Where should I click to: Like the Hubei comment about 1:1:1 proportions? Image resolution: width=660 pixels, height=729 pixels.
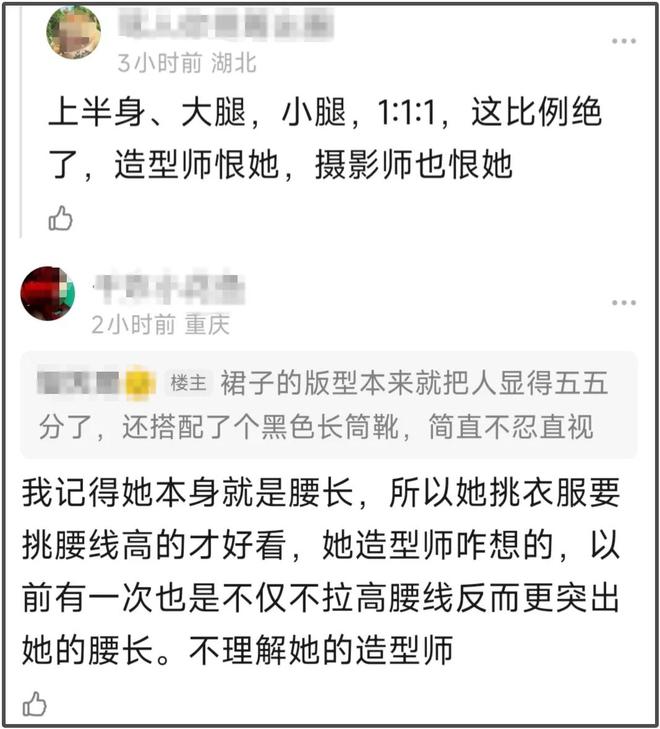click(x=61, y=219)
